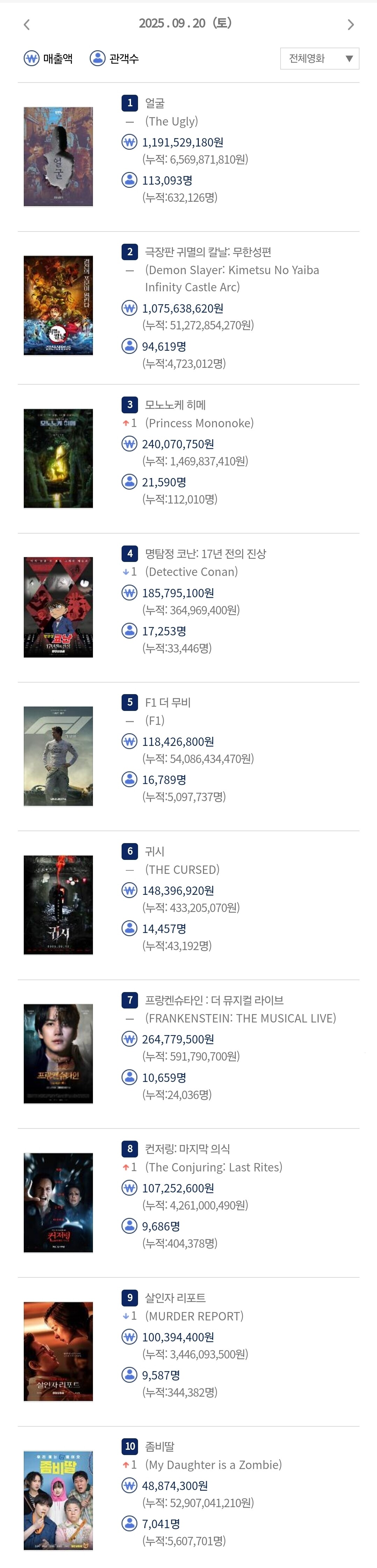Select the 귀시 (THE CURSED) entry
The width and height of the screenshot is (377, 1568).
(189, 905)
